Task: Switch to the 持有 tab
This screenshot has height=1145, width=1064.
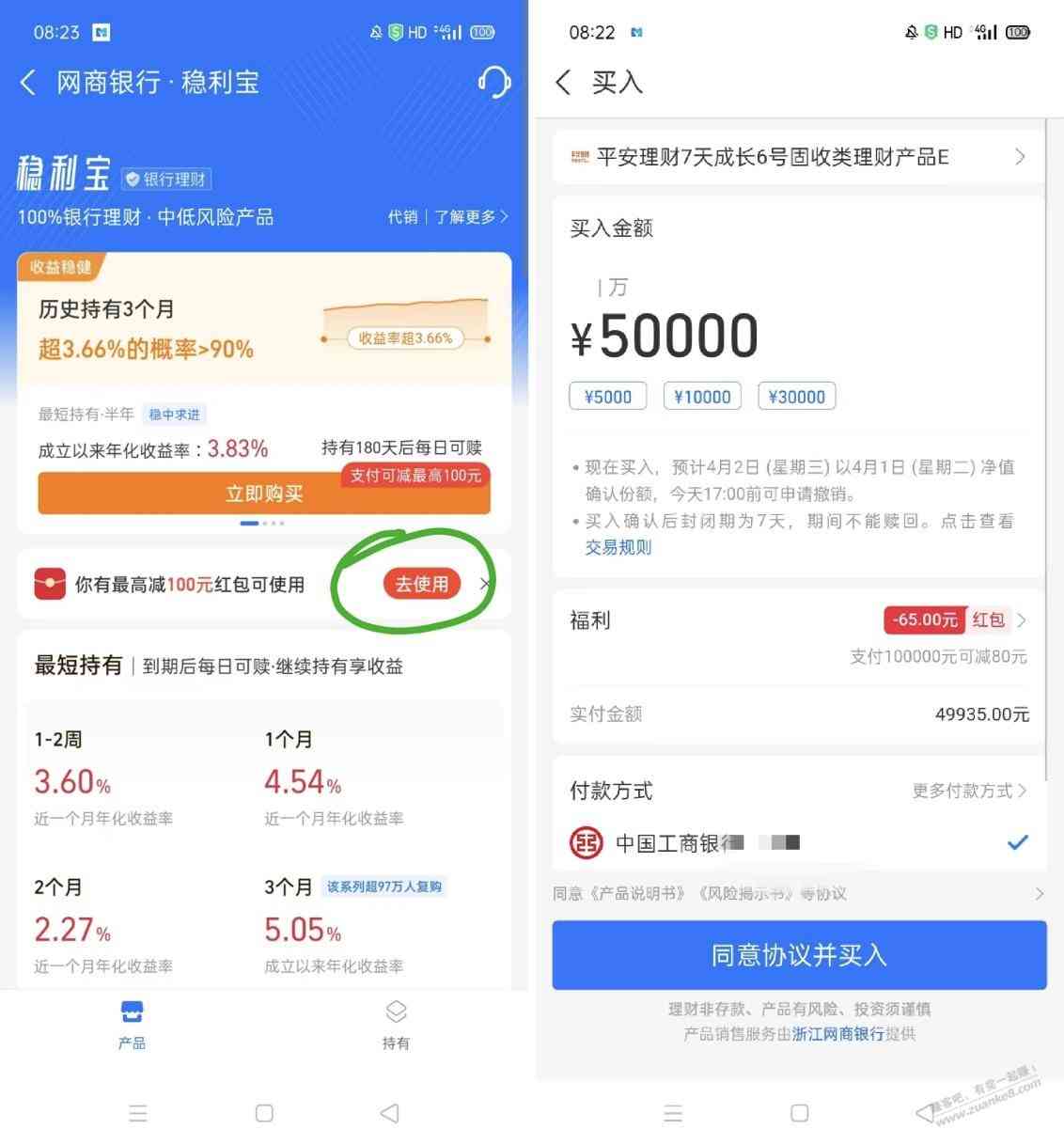Action: click(396, 1025)
